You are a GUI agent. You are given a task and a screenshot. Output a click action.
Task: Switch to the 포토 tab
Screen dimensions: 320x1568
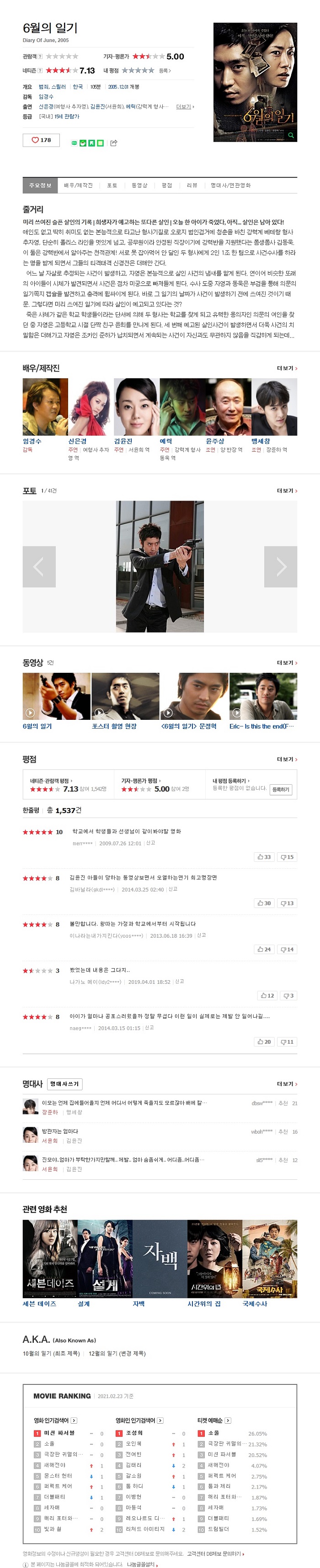click(x=112, y=185)
